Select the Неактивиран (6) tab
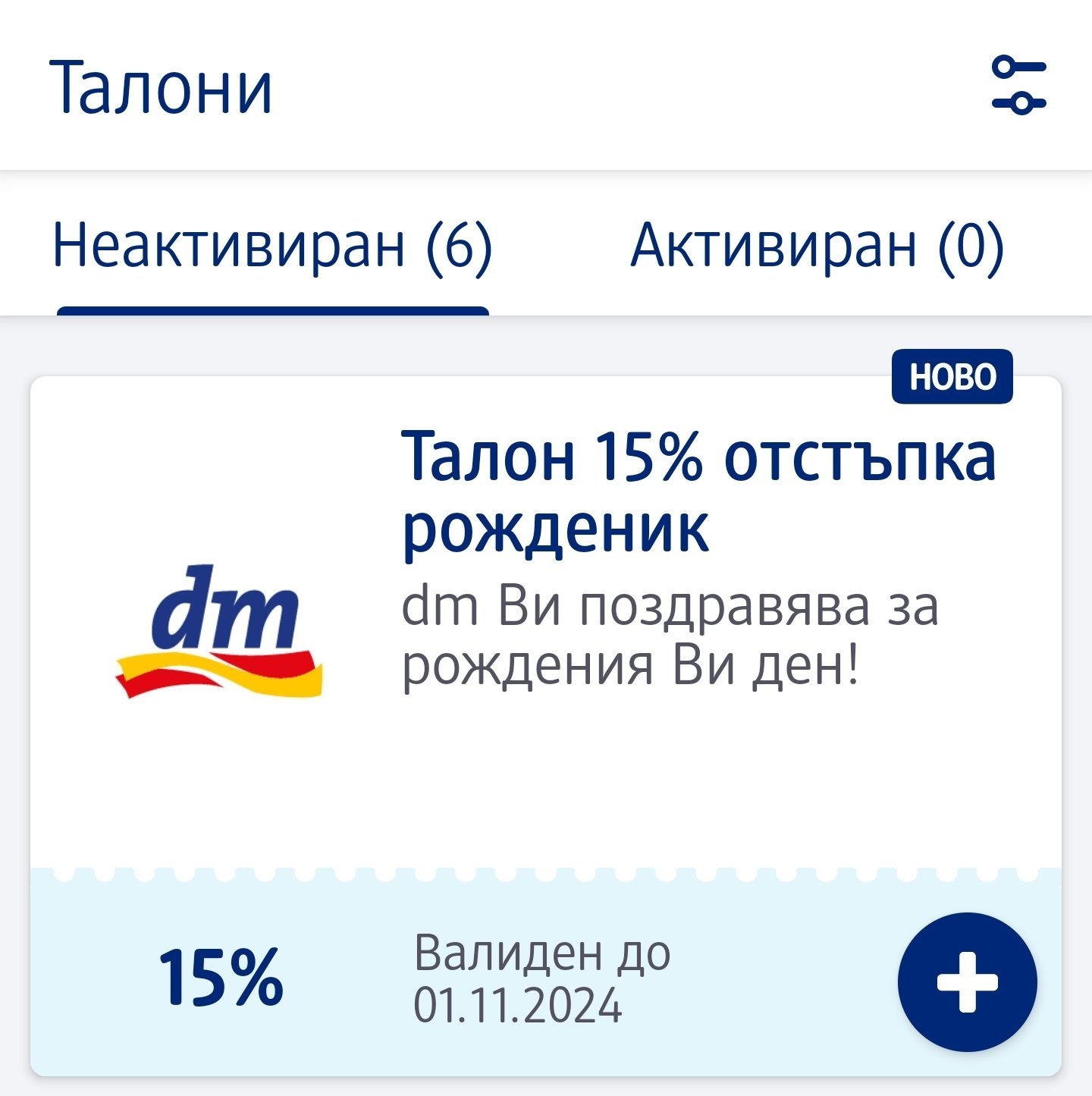Screen dimensions: 1092x1096 [272, 246]
